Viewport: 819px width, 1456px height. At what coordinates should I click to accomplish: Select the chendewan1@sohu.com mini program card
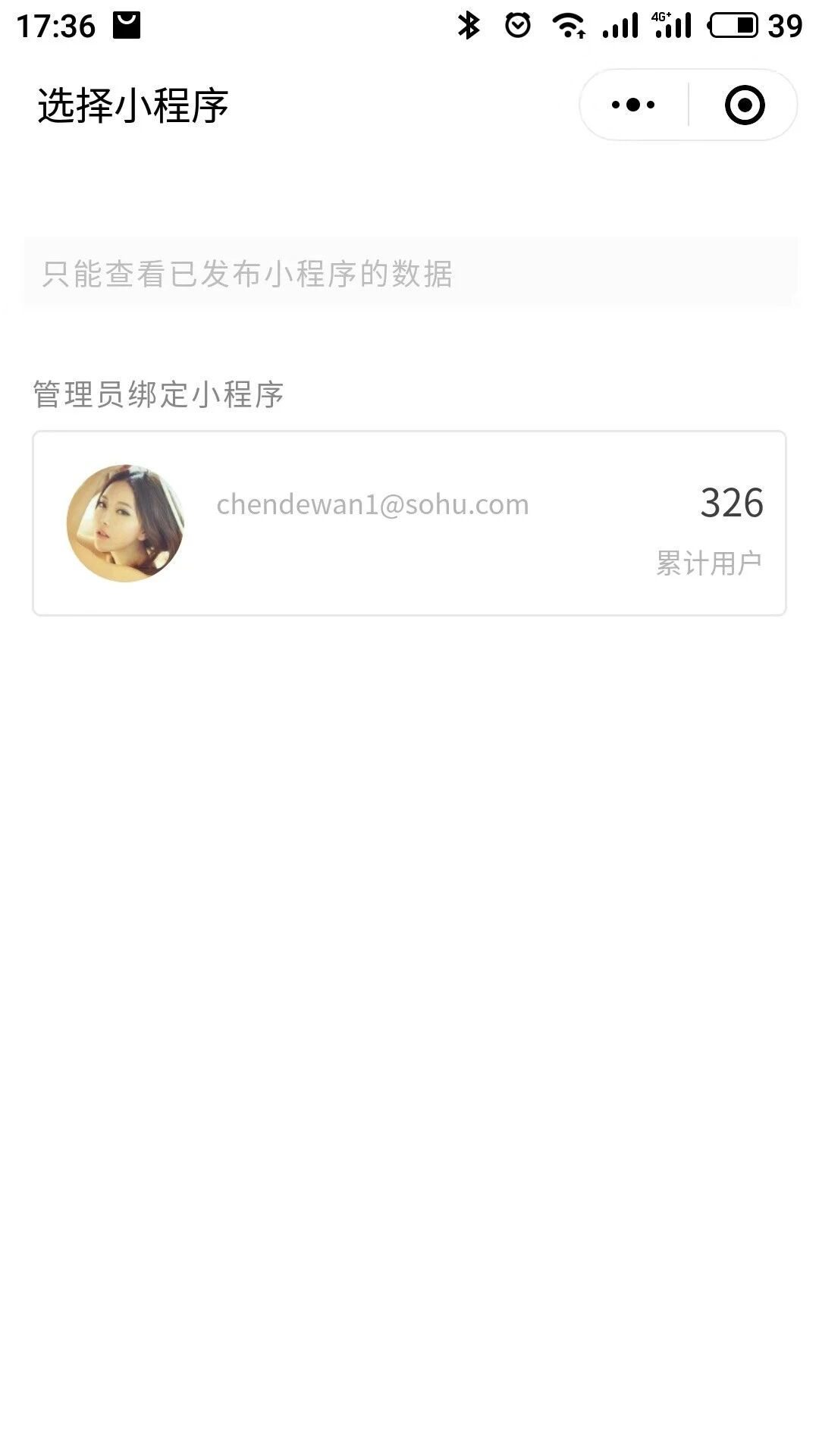tap(409, 523)
